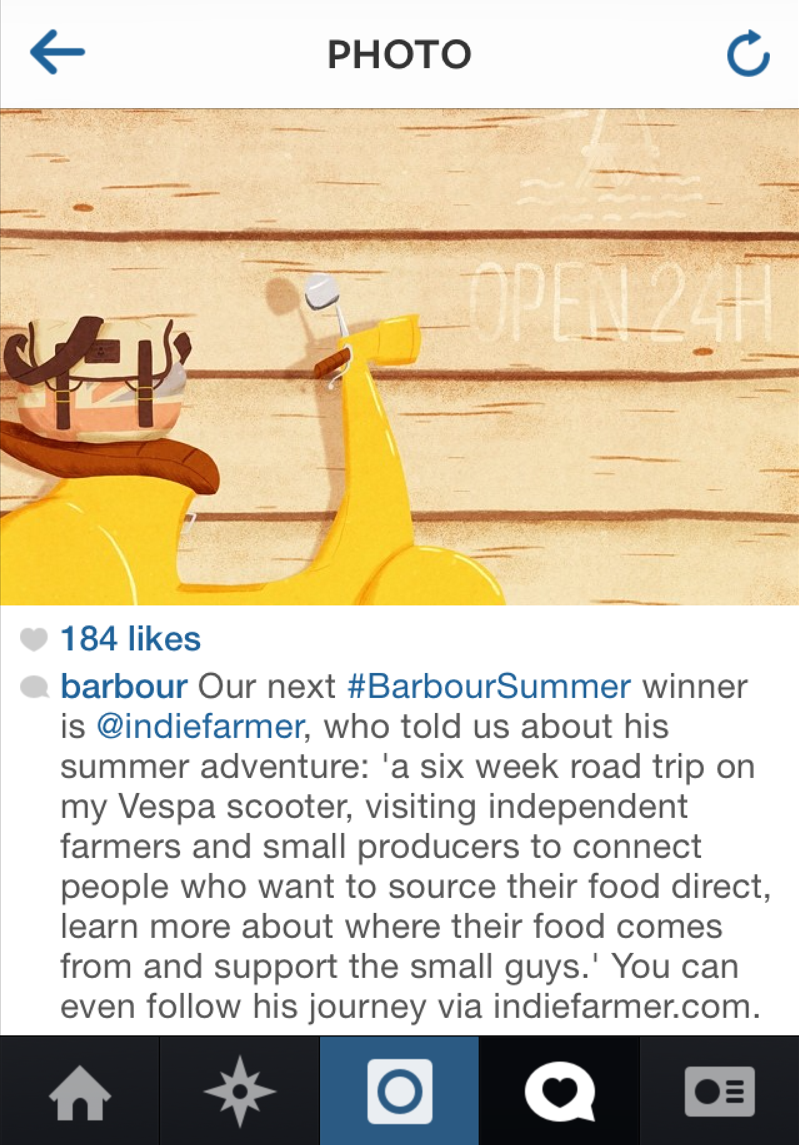Open the camera tab
The height and width of the screenshot is (1145, 799).
[x=399, y=1092]
